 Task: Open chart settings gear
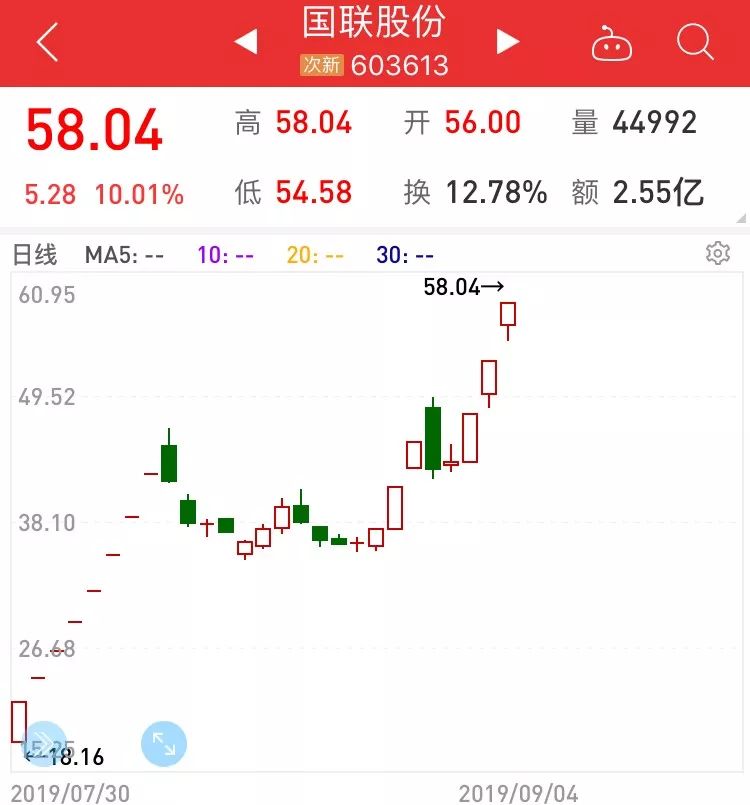pos(717,253)
